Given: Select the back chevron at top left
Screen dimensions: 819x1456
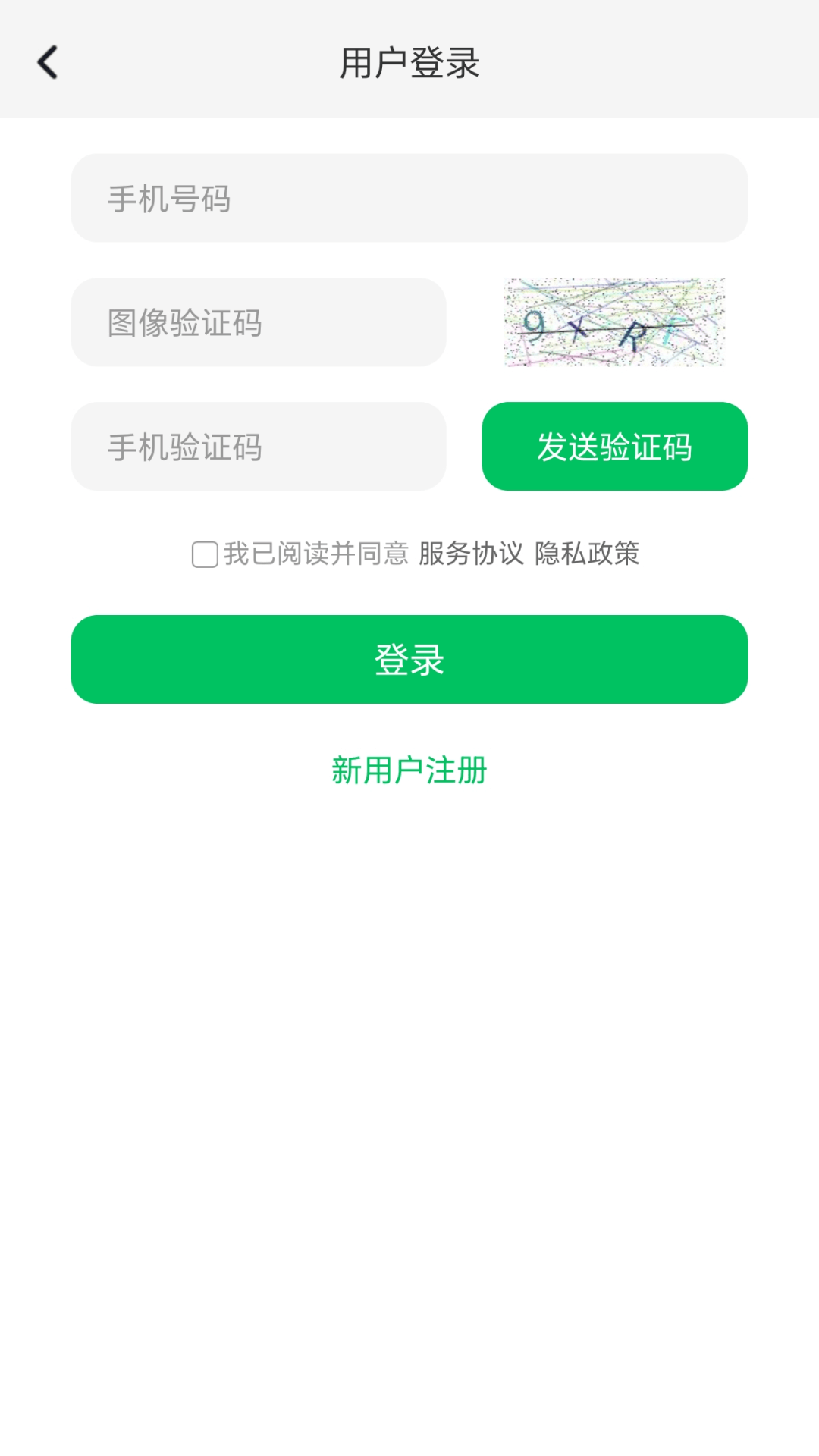Looking at the screenshot, I should pyautogui.click(x=47, y=63).
